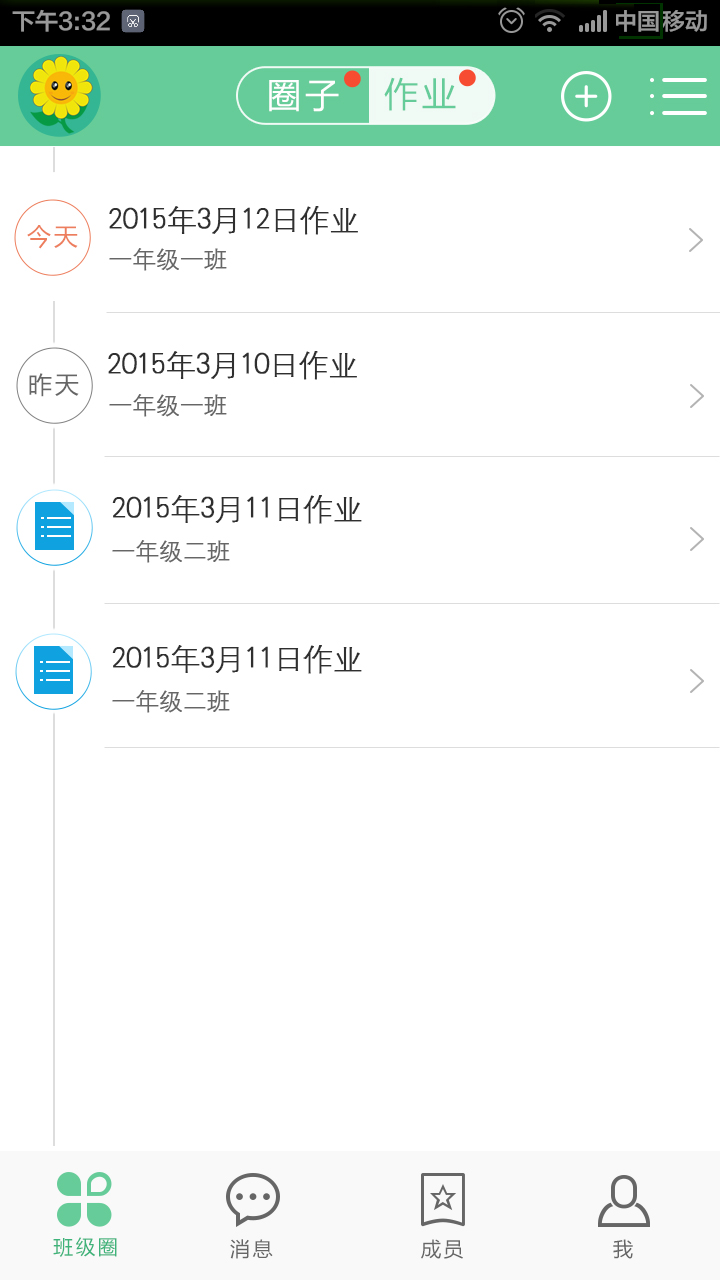The width and height of the screenshot is (720, 1280).
Task: Add new homework with plus icon
Action: pos(586,97)
